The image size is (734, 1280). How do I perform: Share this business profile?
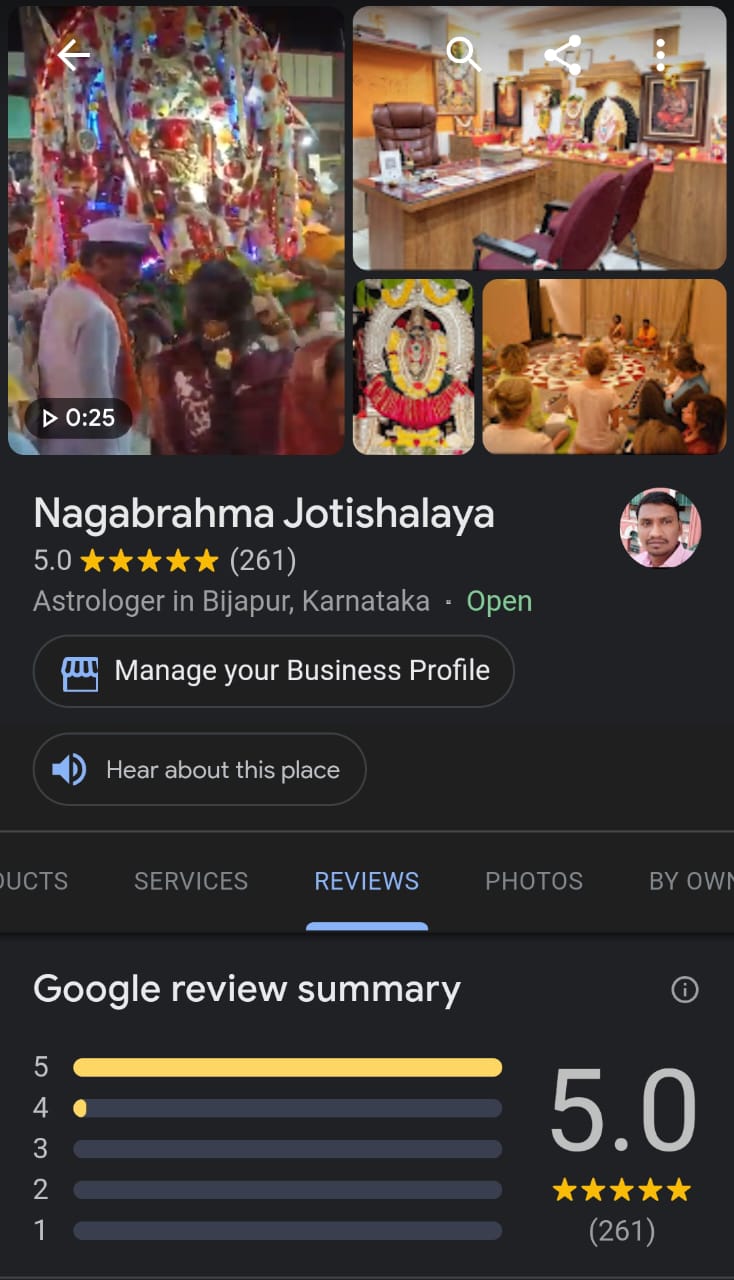click(563, 55)
